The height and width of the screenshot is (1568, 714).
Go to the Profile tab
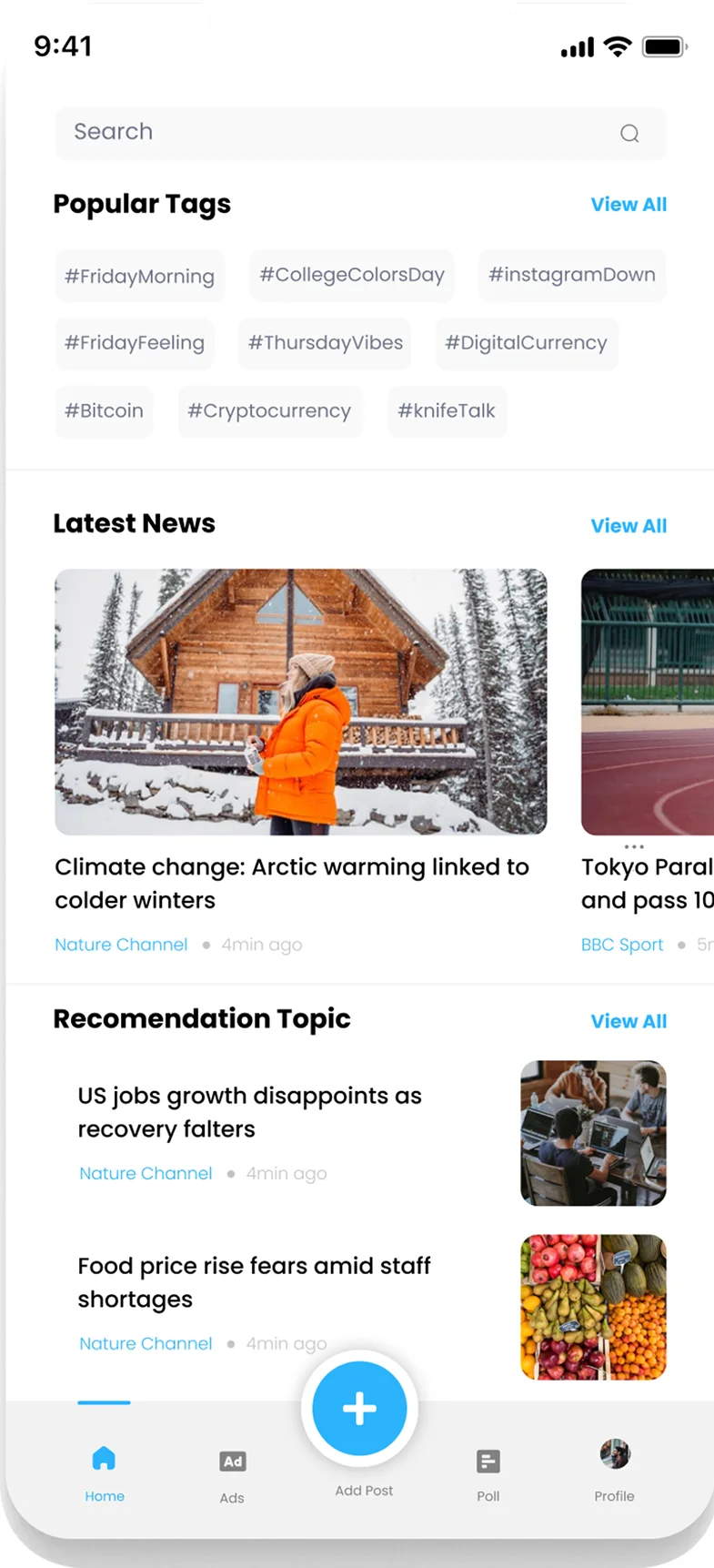615,1469
